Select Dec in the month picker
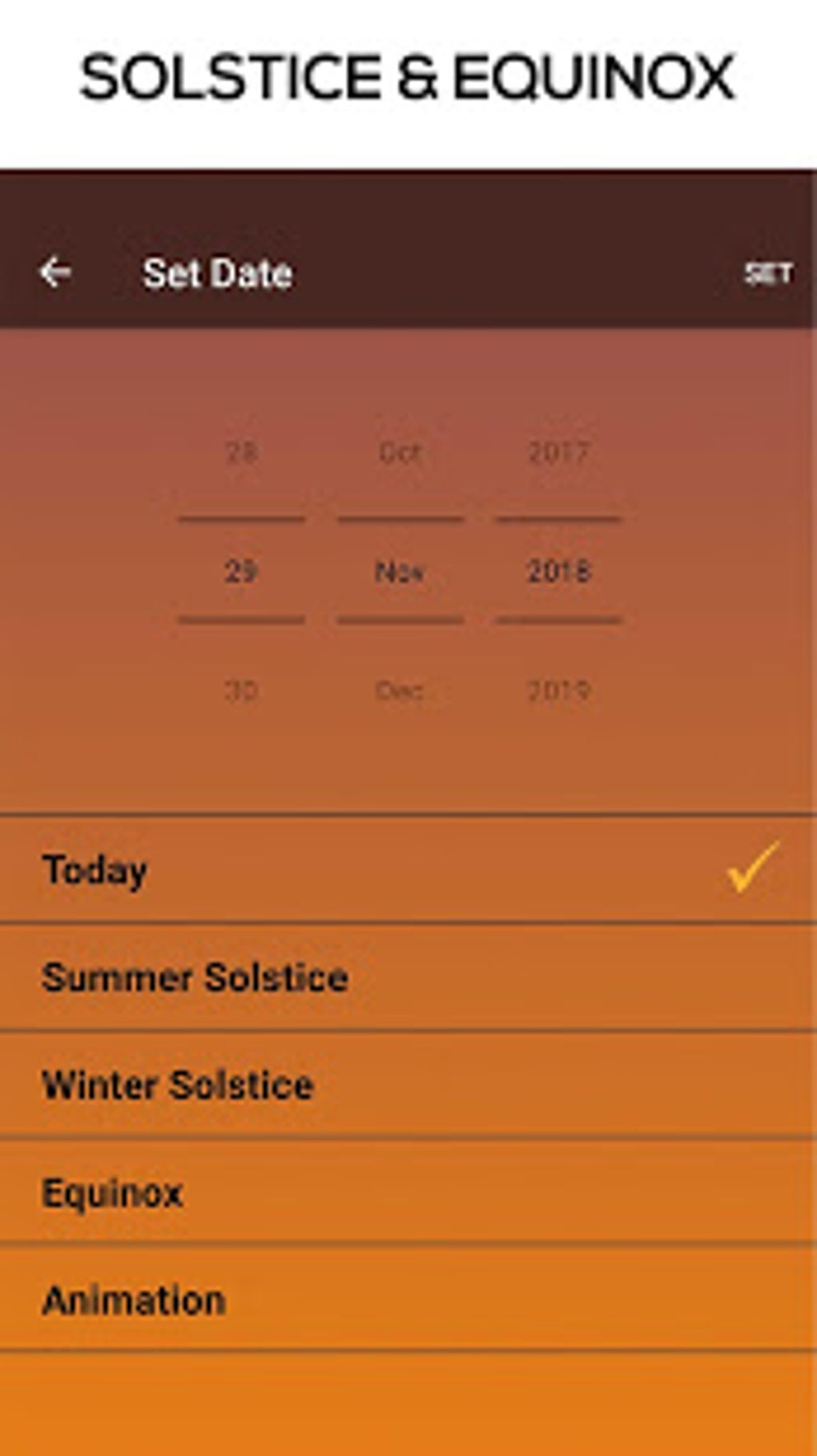 400,691
